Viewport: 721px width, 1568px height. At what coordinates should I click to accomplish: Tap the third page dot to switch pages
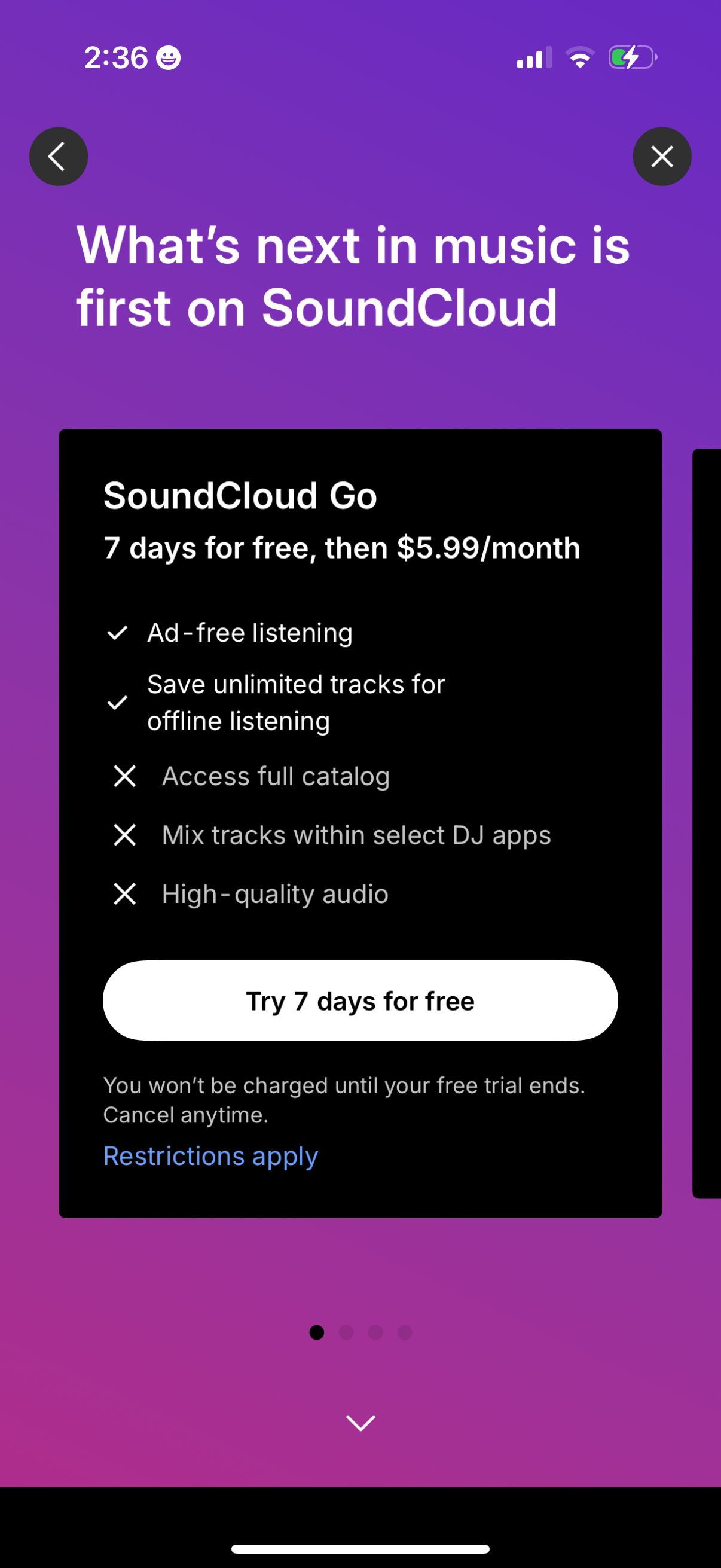click(x=376, y=1332)
